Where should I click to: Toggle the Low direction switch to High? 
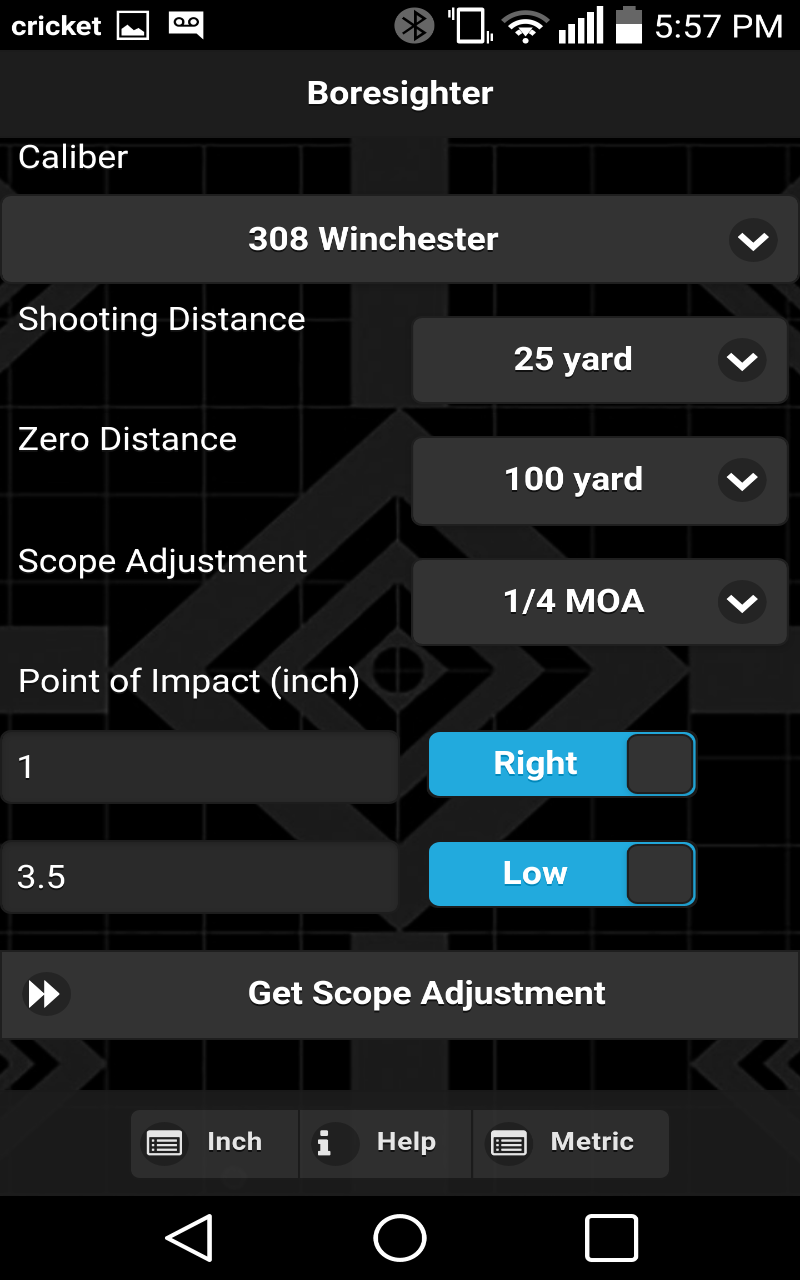[x=561, y=873]
